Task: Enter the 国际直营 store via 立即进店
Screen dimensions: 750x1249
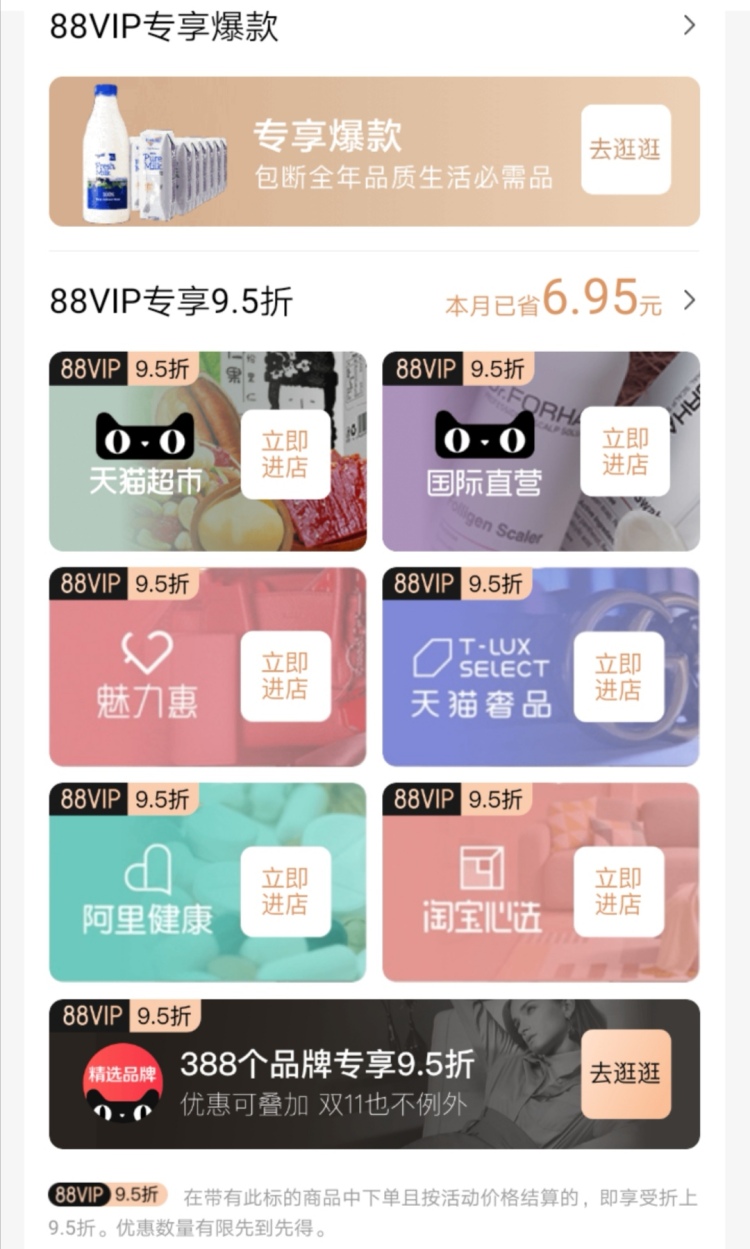Action: [624, 452]
